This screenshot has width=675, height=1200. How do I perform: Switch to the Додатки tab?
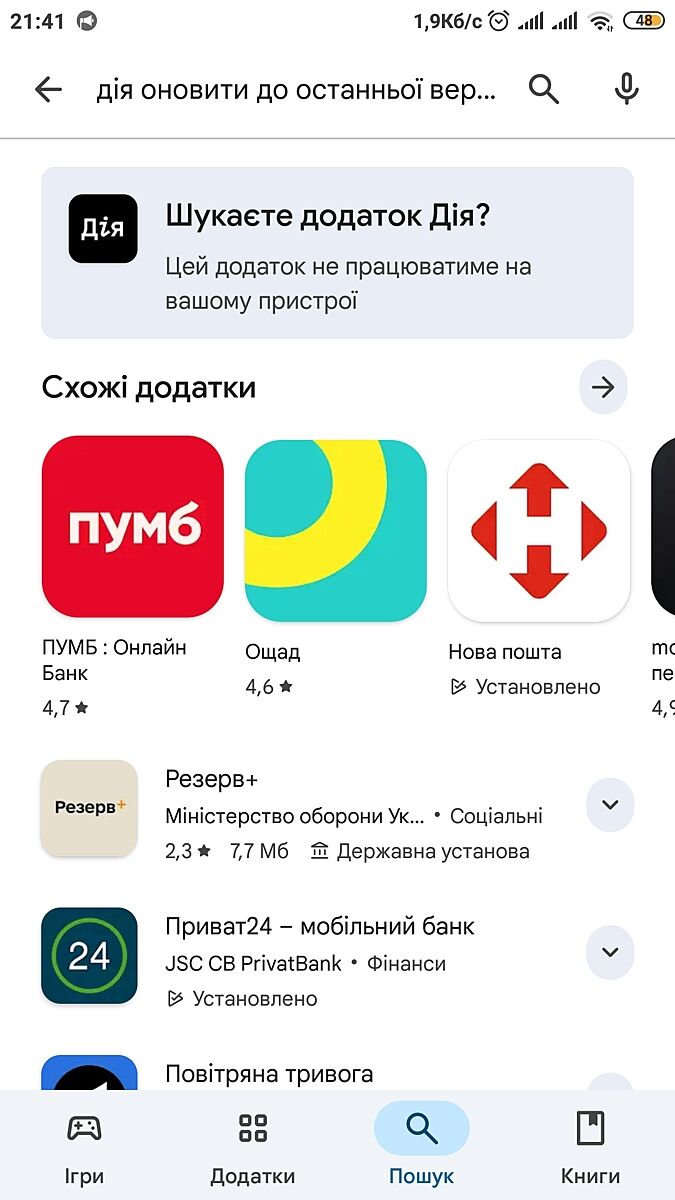point(253,1148)
